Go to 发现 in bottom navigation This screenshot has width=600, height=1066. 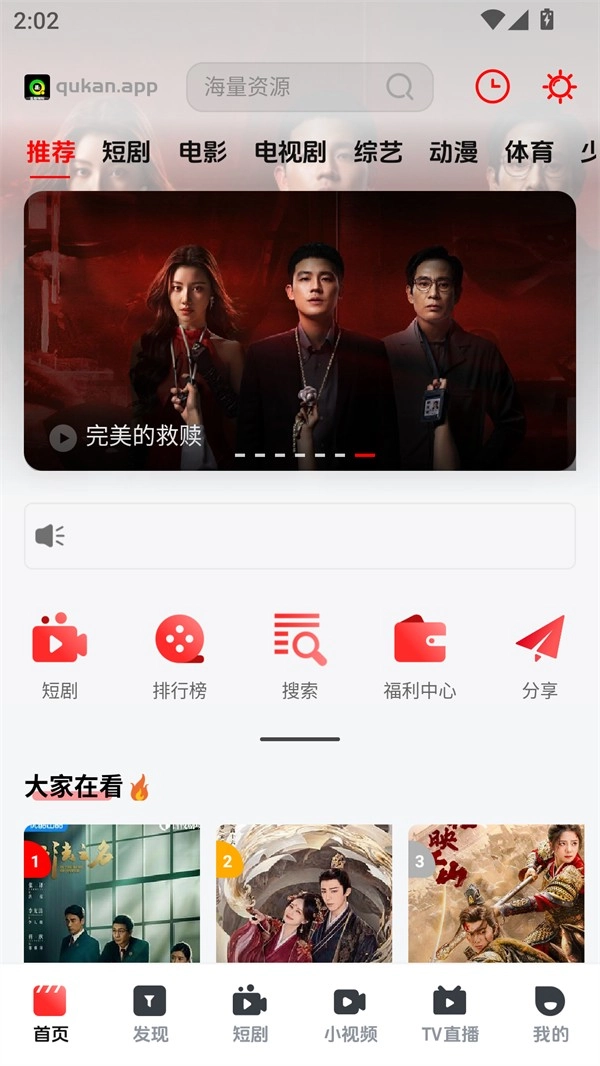point(150,1014)
